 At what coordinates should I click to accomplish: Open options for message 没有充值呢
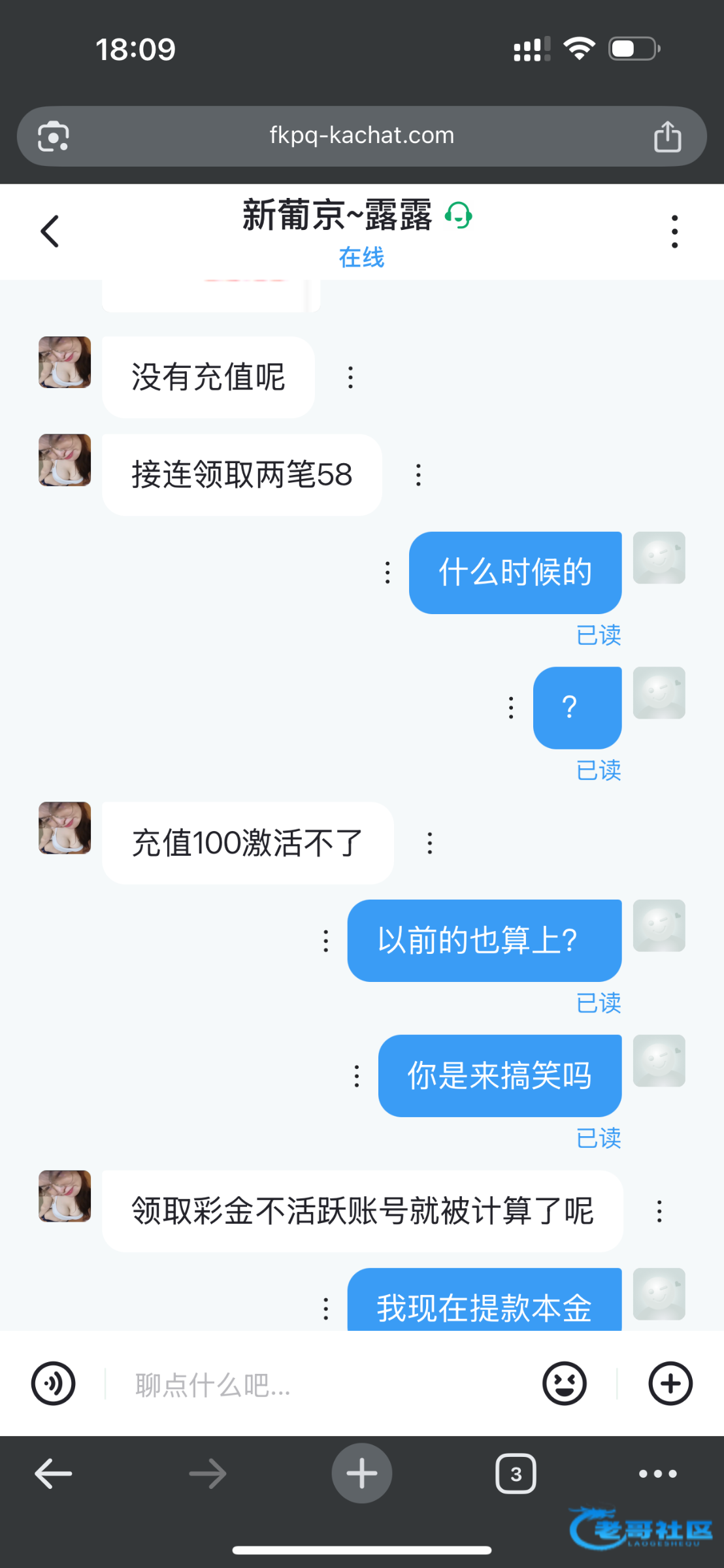(350, 378)
